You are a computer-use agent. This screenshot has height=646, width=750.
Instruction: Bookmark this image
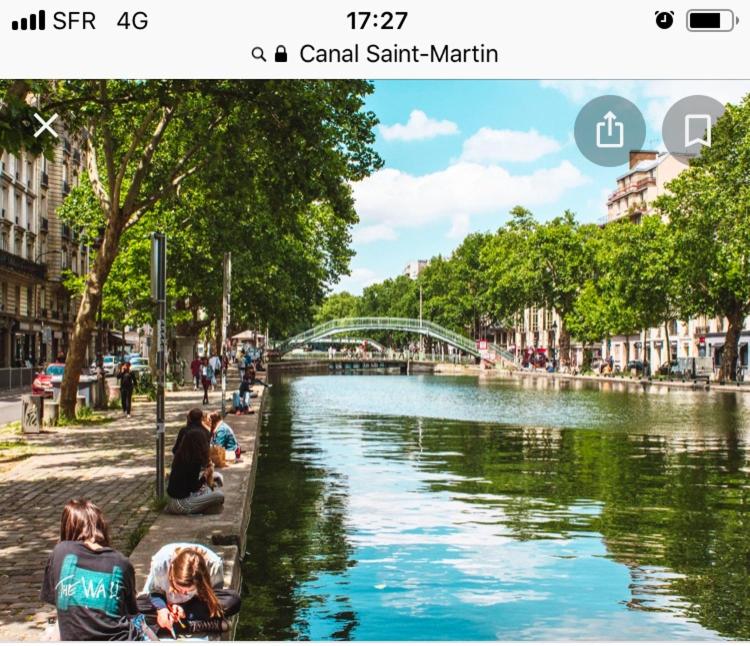696,130
